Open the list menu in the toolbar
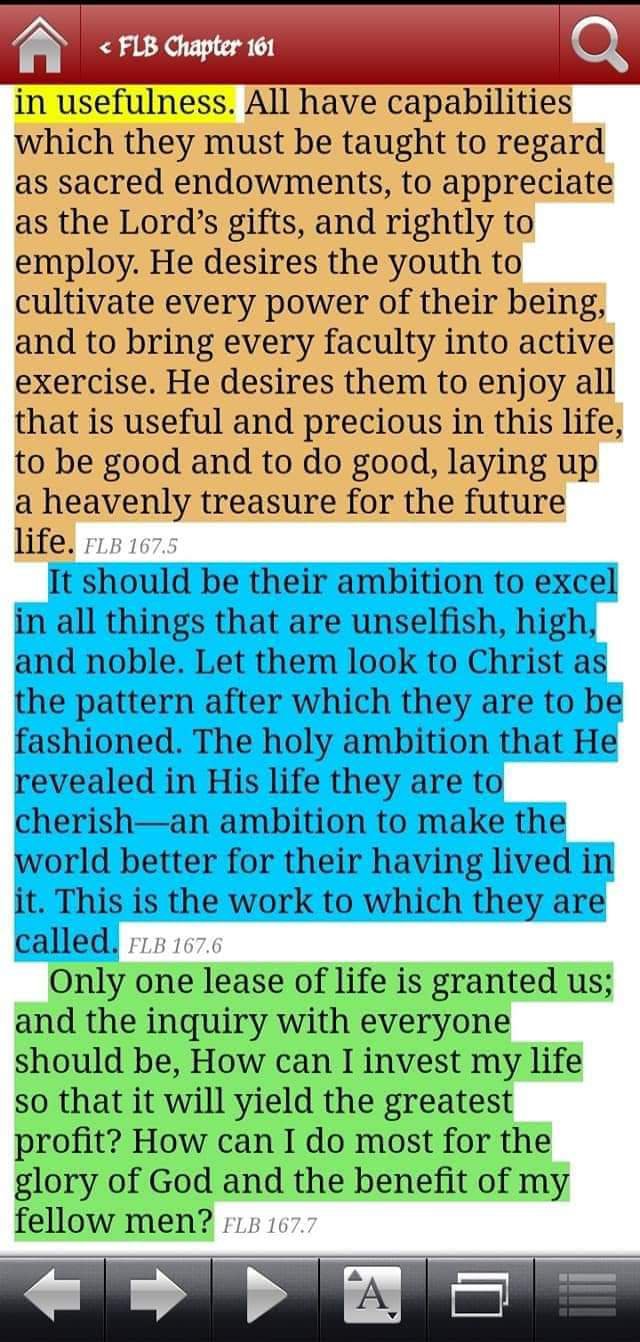The width and height of the screenshot is (640, 1342). click(587, 1297)
